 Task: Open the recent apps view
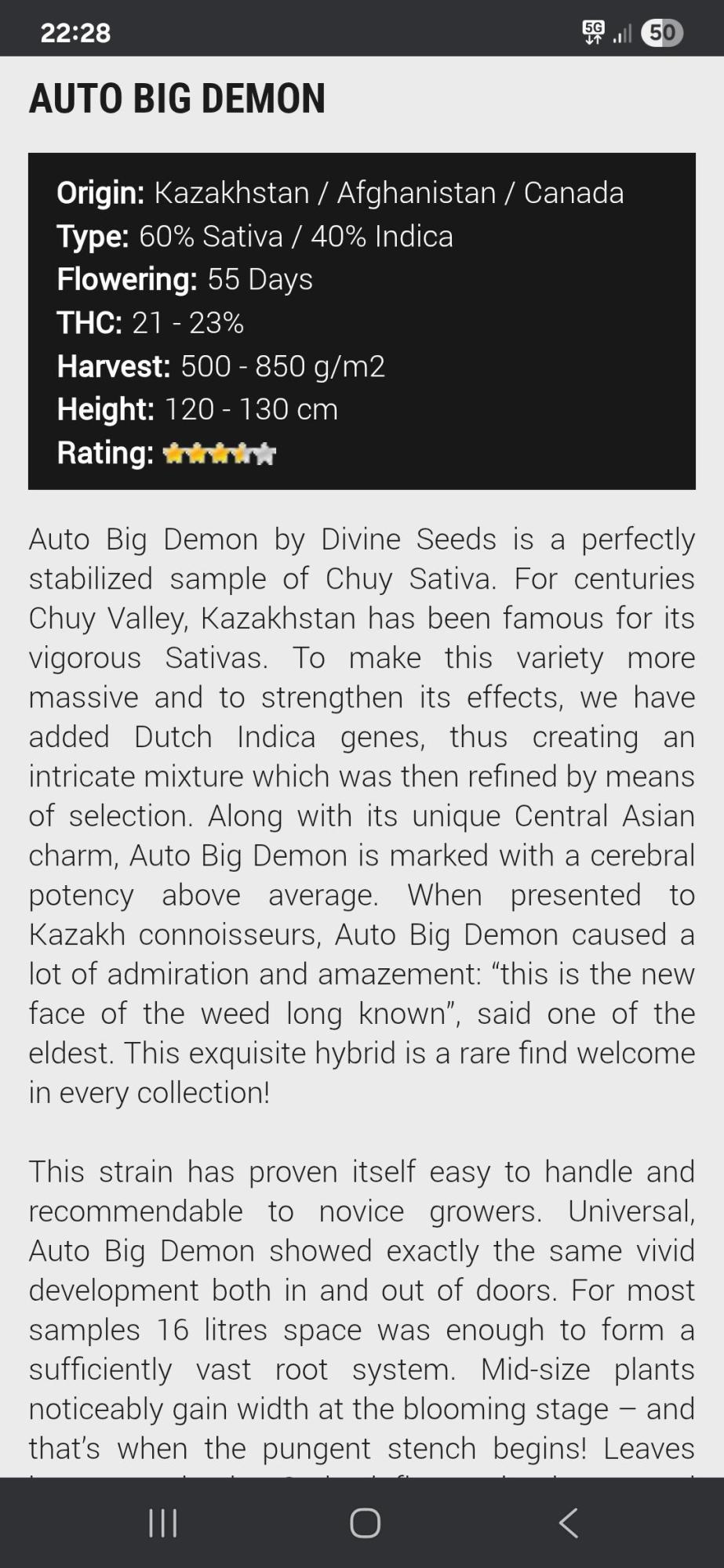(163, 1523)
